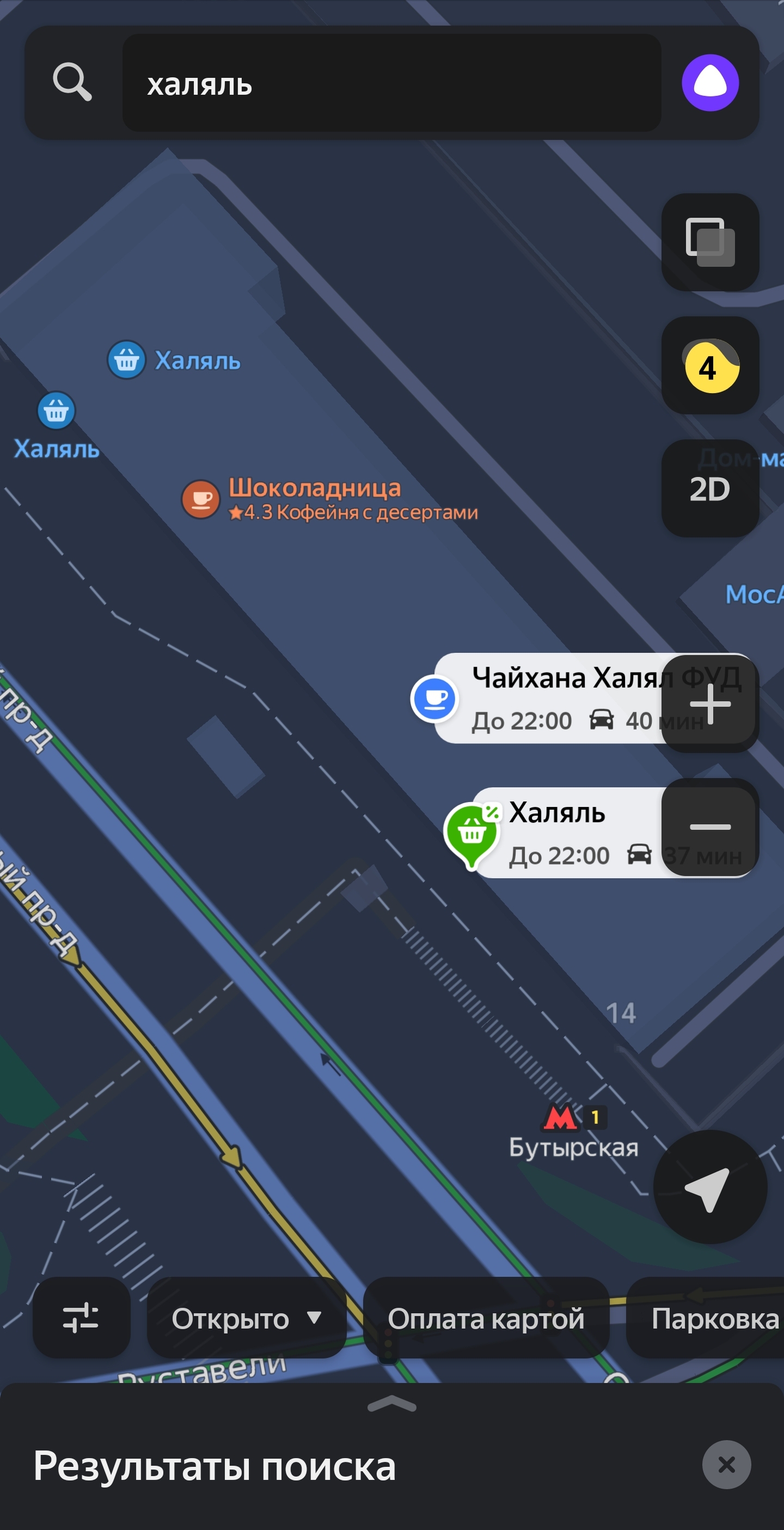Select the Оплата картой filter chip
Viewport: 784px width, 1530px height.
[486, 1318]
